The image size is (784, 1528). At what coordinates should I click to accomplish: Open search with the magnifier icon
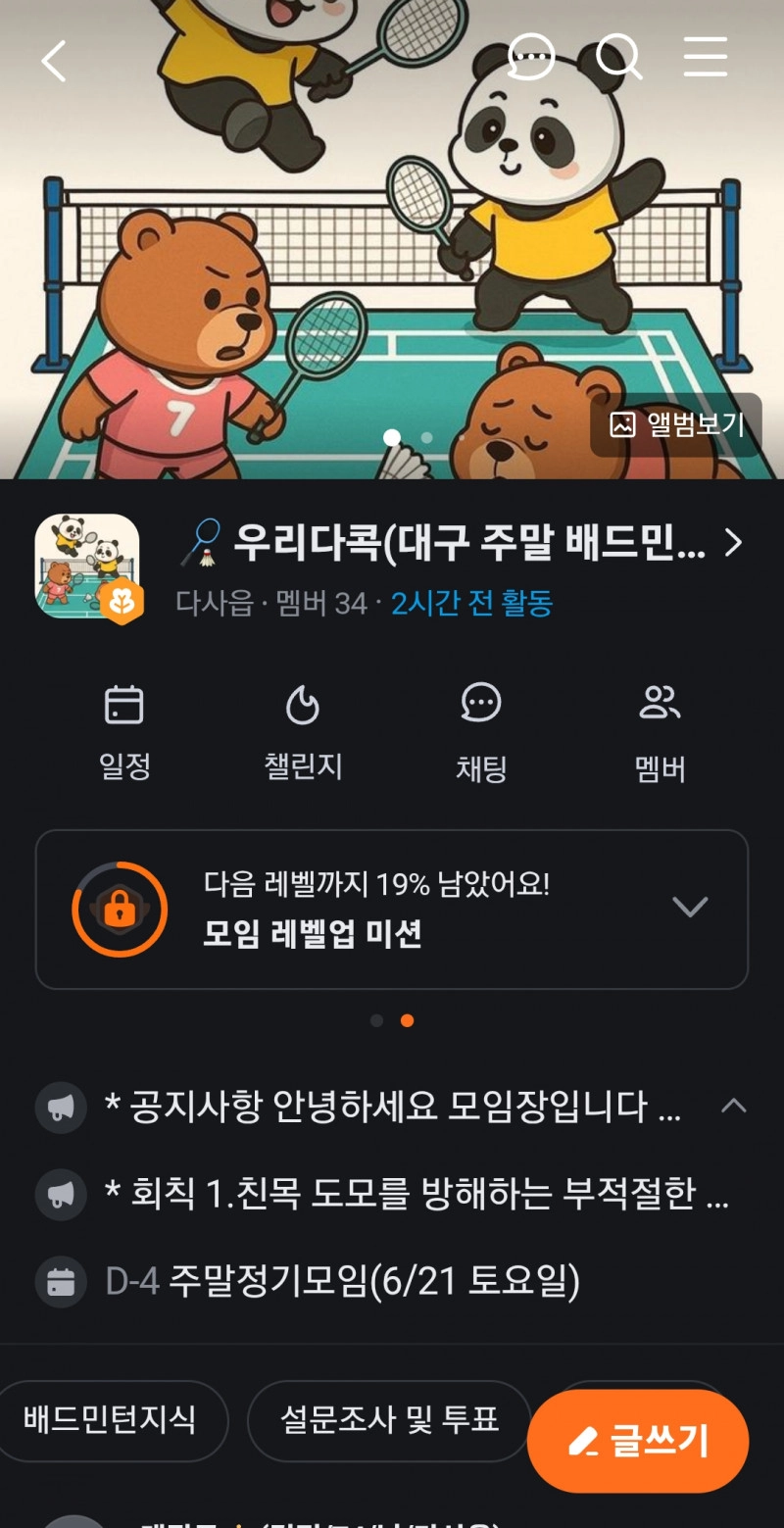point(618,58)
